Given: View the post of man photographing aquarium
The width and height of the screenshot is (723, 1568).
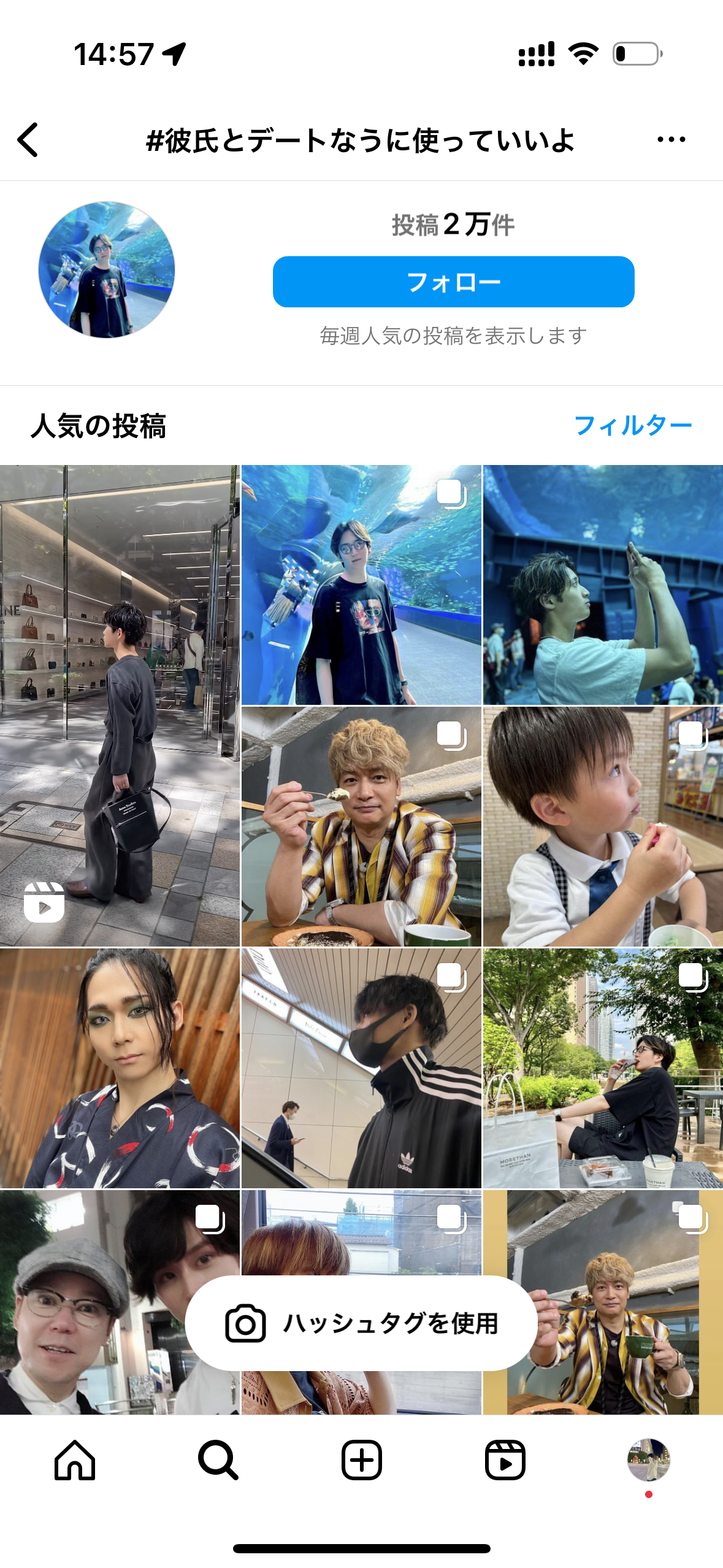Looking at the screenshot, I should click(603, 585).
